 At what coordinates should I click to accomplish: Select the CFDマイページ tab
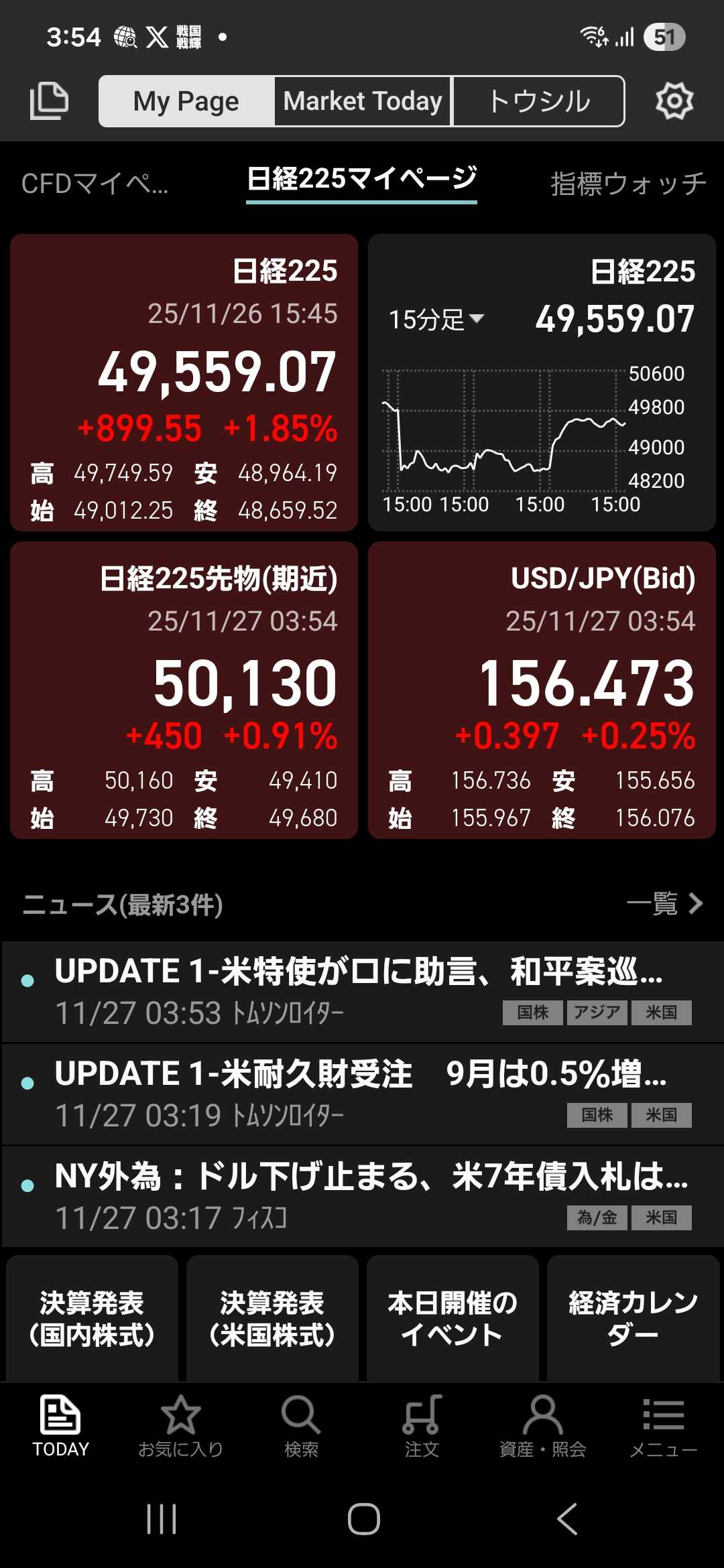pyautogui.click(x=95, y=184)
